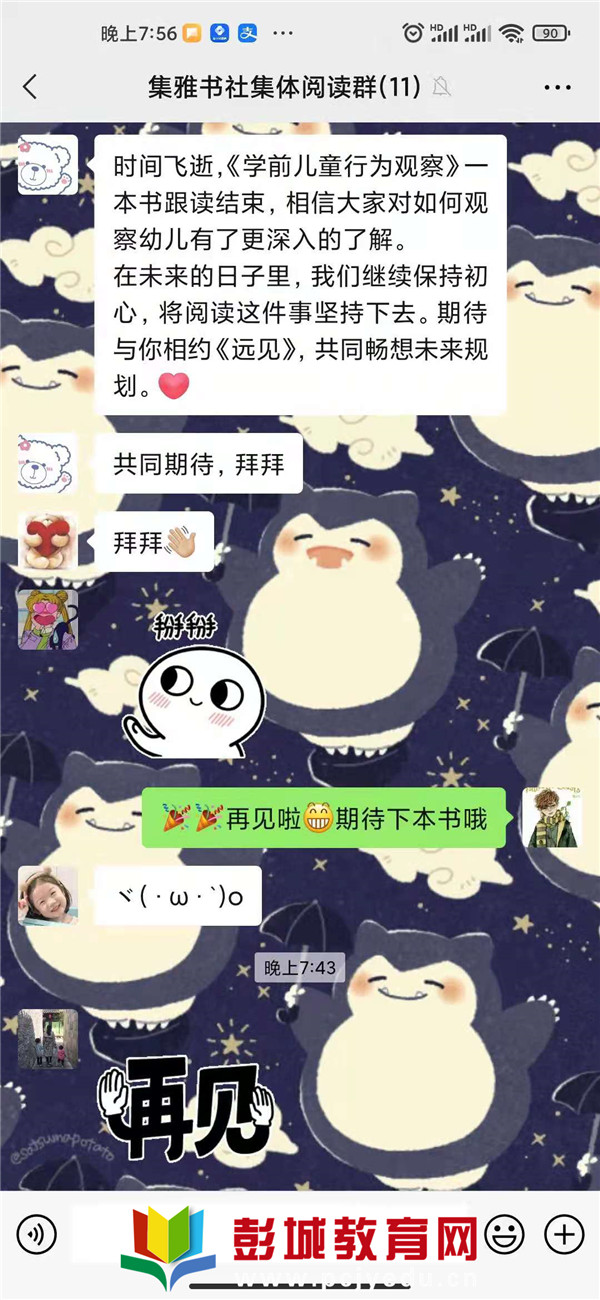Open the little girl avatar profile

click(47, 895)
